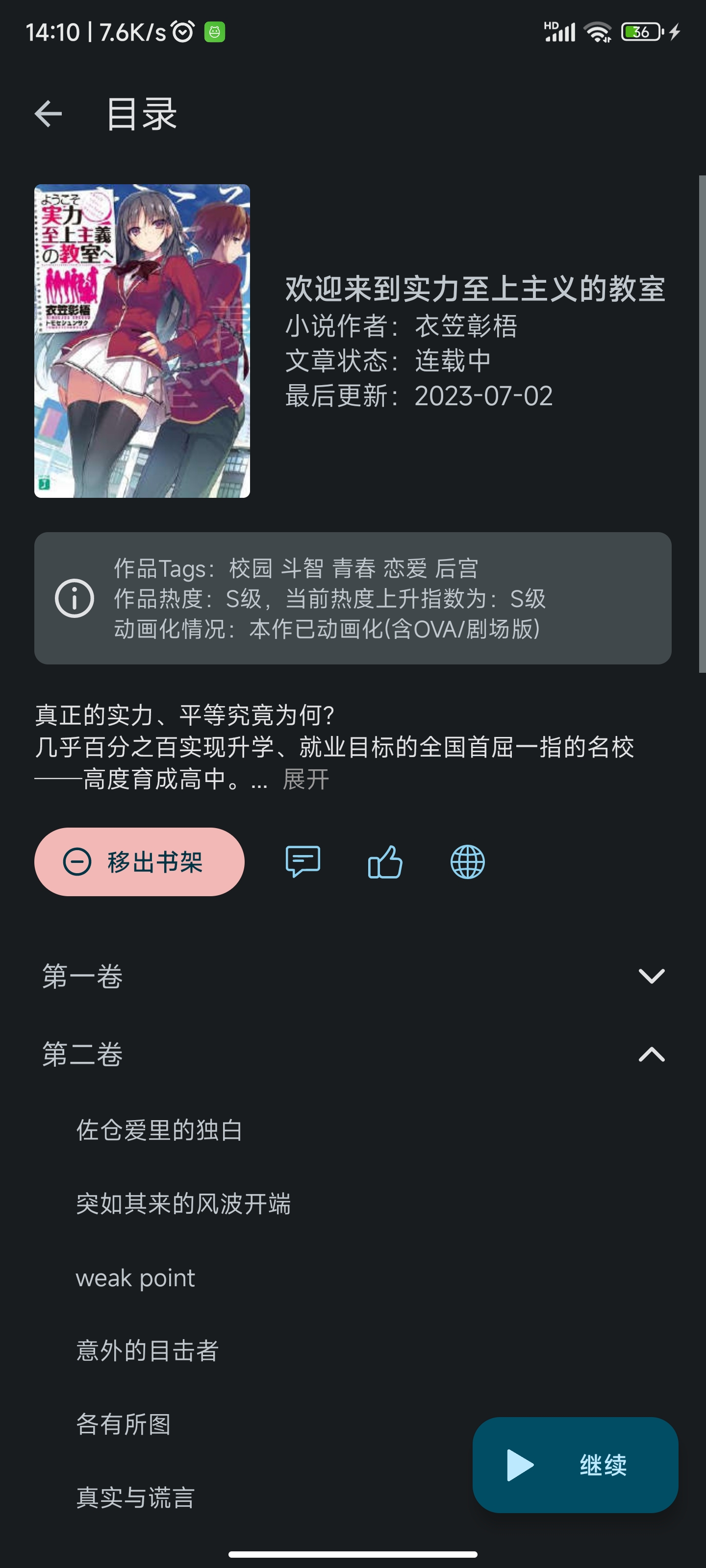706x1568 pixels.
Task: Open the globe web icon
Action: pos(467,862)
